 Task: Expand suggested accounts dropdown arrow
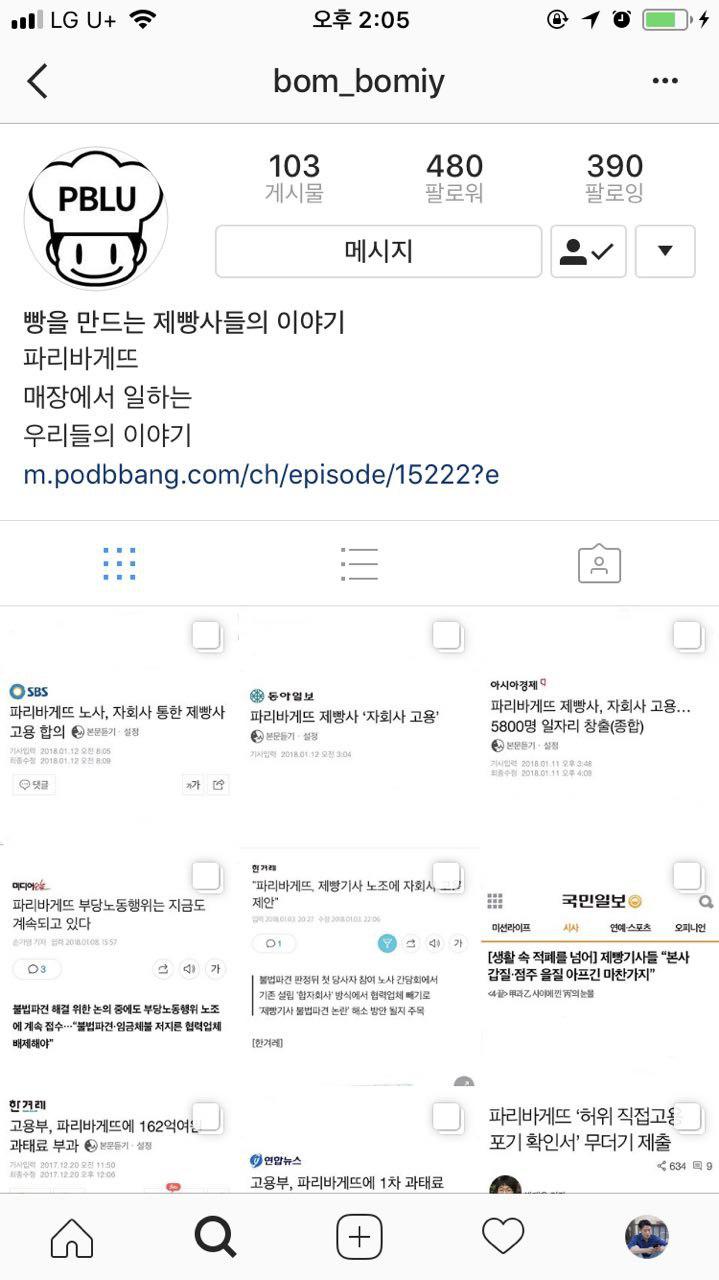click(665, 251)
